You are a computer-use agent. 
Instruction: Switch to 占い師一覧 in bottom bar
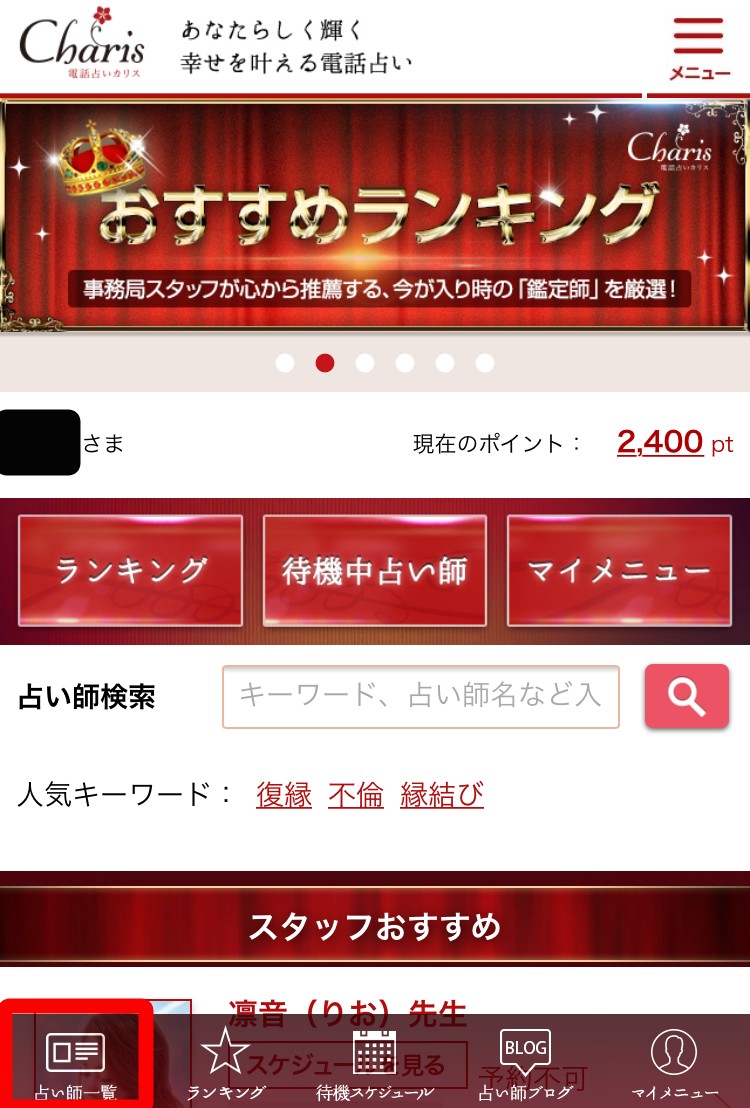(76, 1064)
